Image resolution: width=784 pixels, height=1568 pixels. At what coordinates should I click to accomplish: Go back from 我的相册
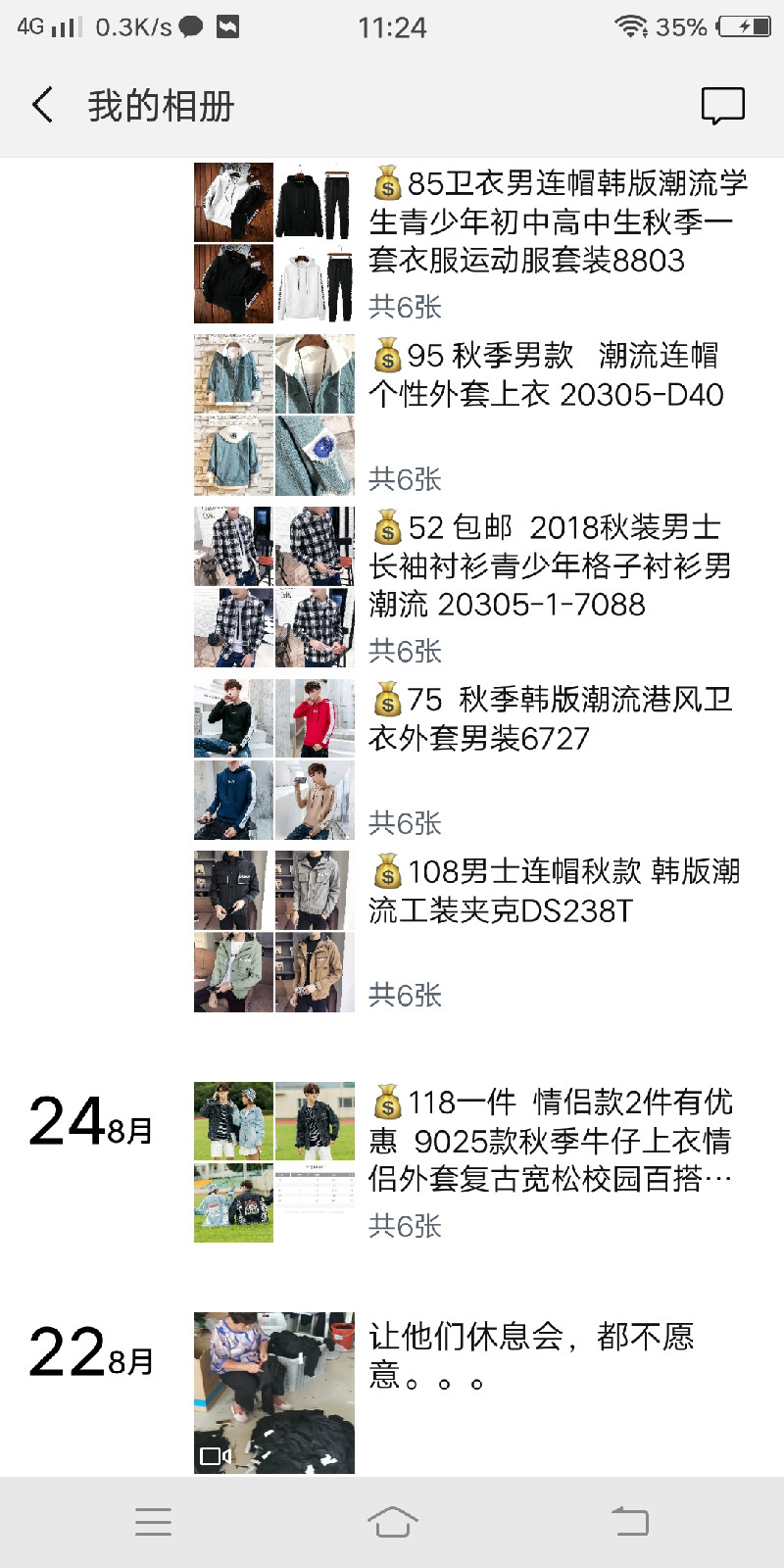point(42,105)
